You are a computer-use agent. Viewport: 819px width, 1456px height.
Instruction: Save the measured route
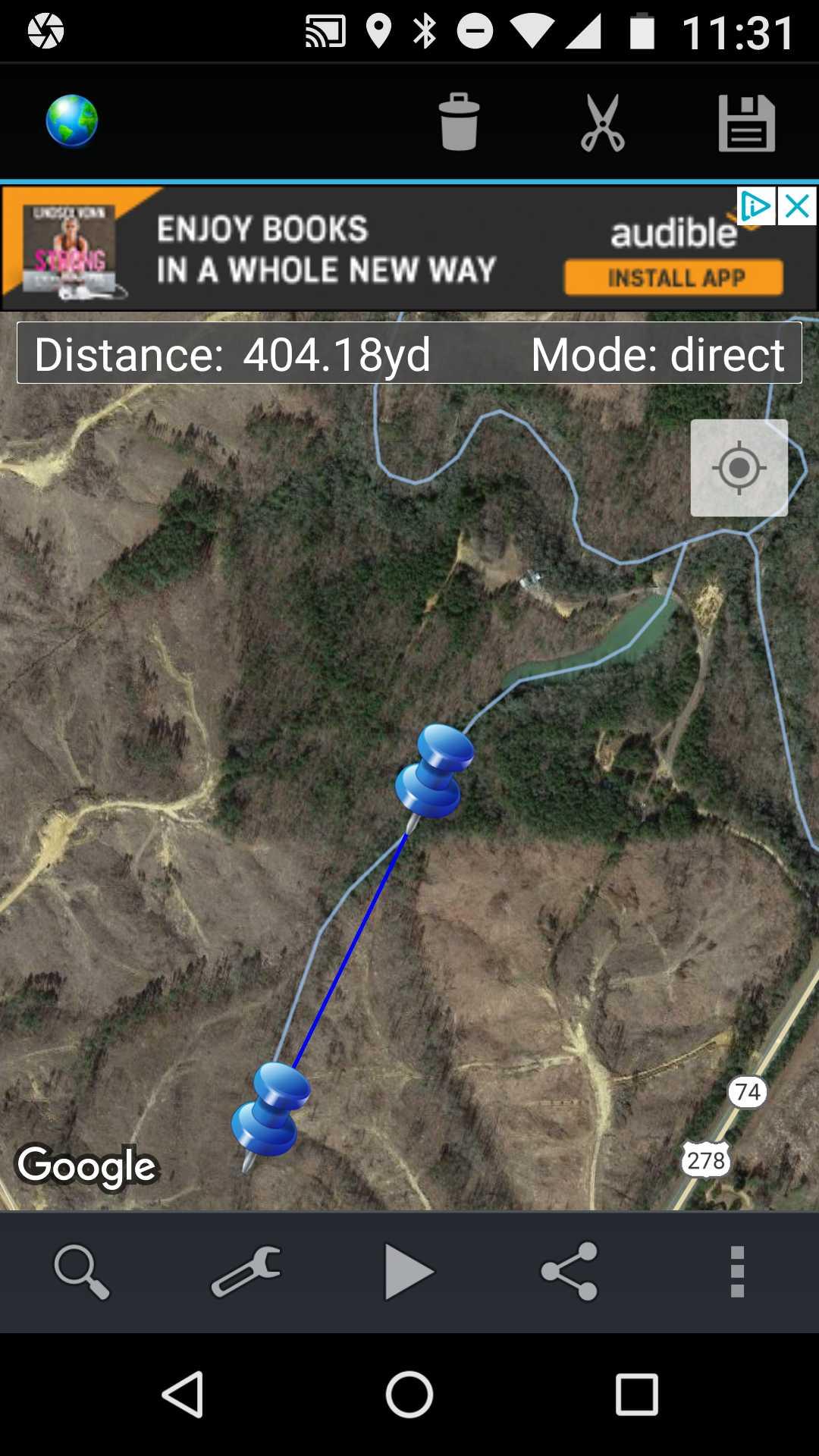click(746, 123)
